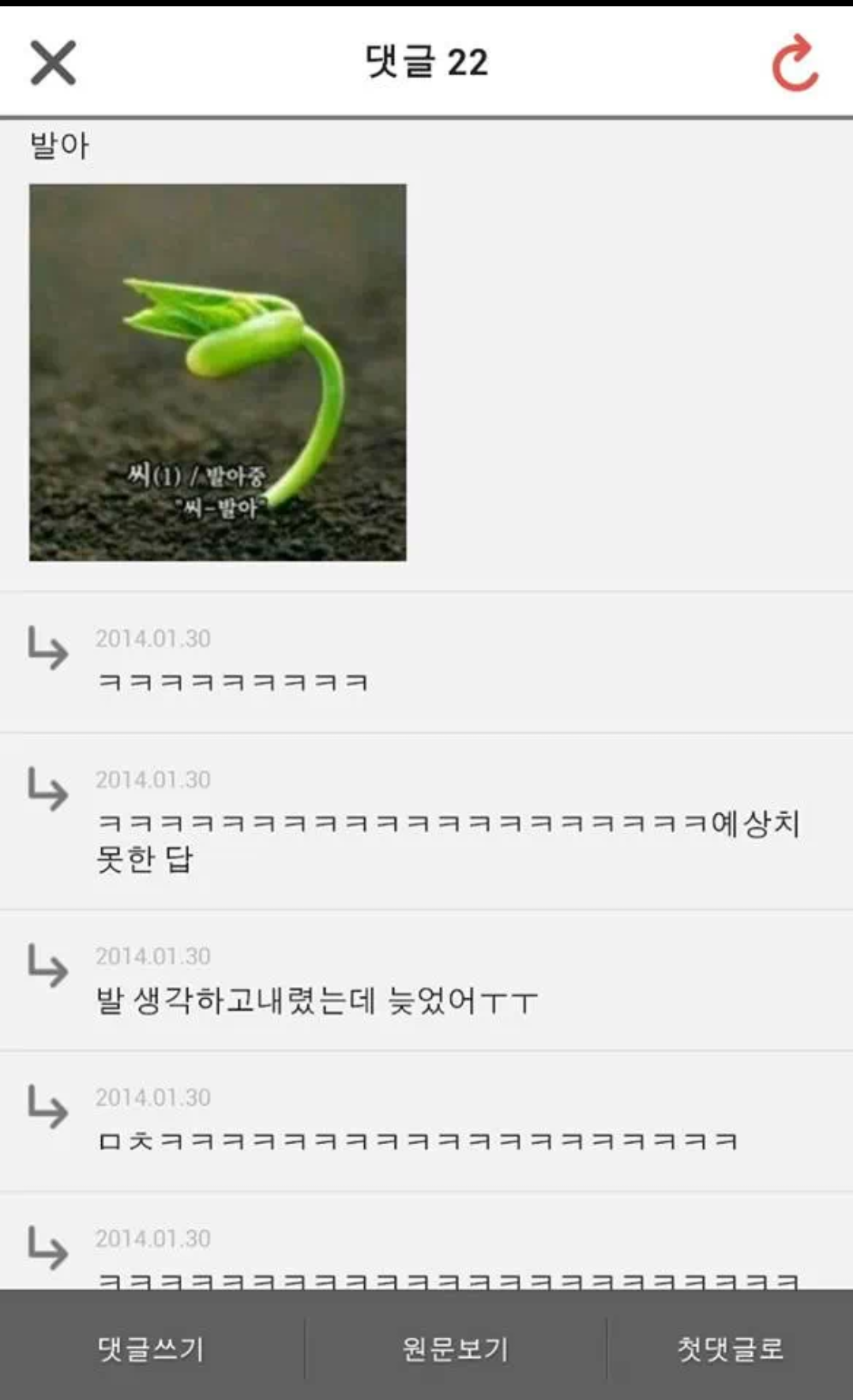Tap 댓글쓰기 to write a comment
This screenshot has height=1400, width=853.
tap(151, 1349)
